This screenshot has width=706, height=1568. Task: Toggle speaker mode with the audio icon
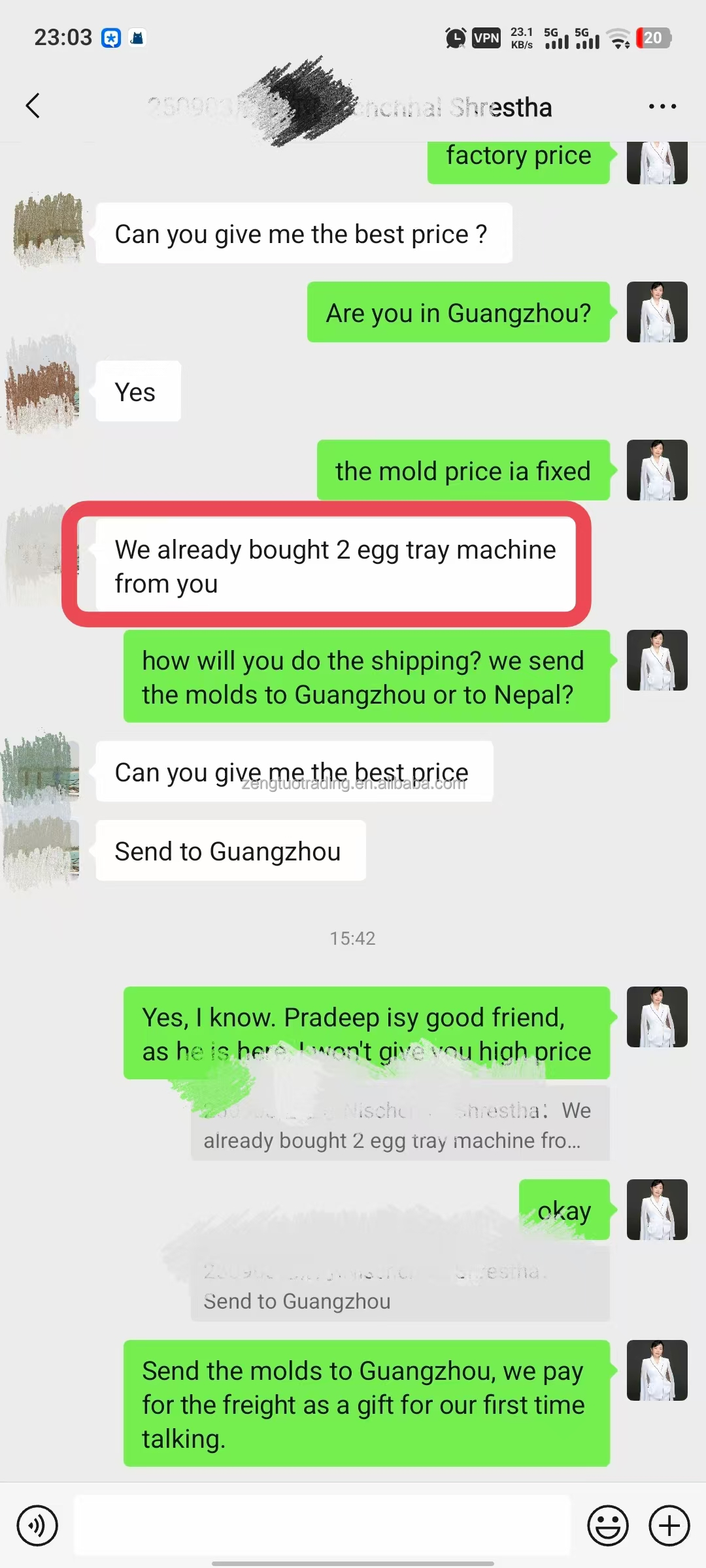[x=37, y=1525]
